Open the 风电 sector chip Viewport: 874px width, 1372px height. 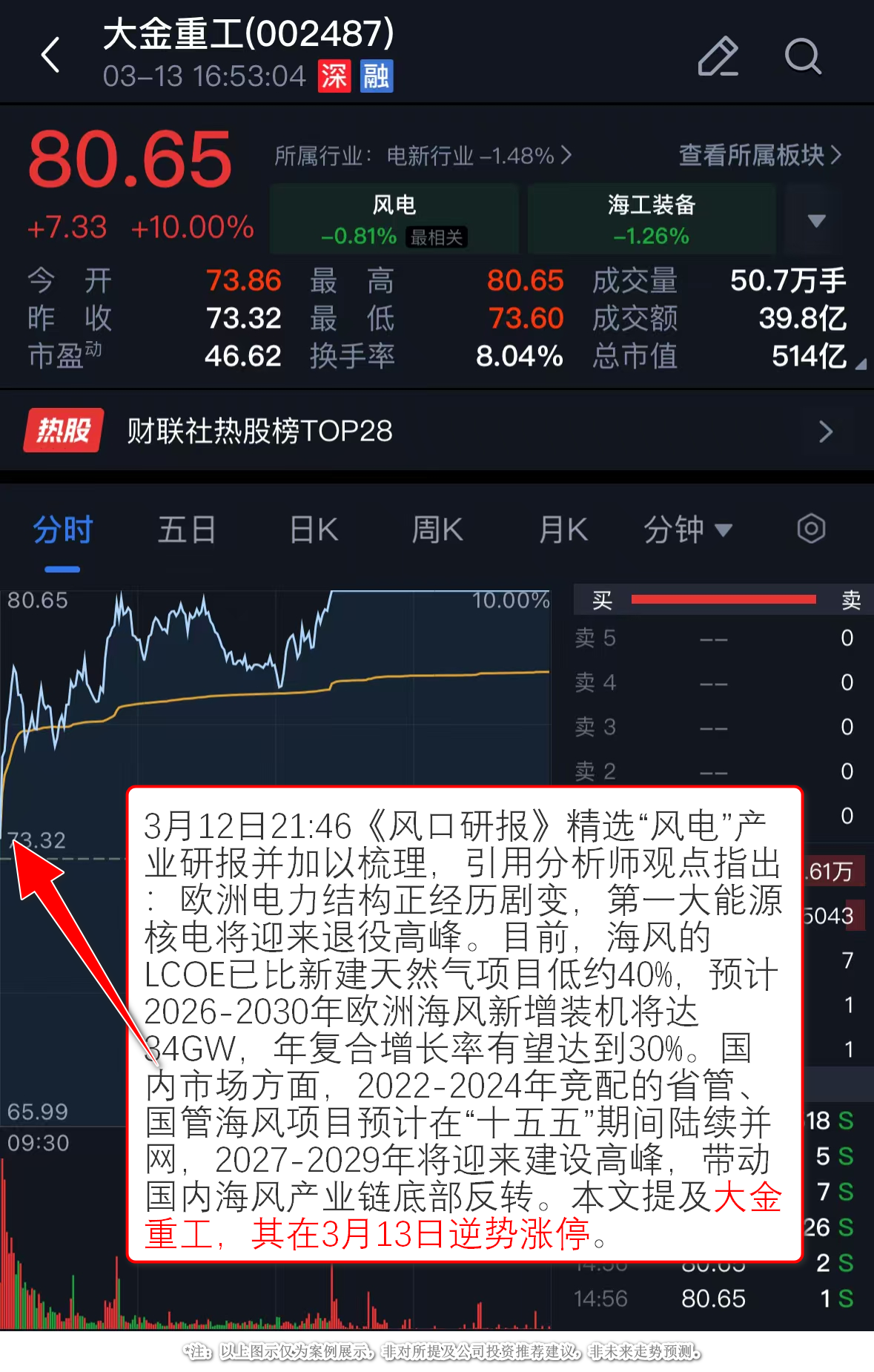tap(394, 220)
